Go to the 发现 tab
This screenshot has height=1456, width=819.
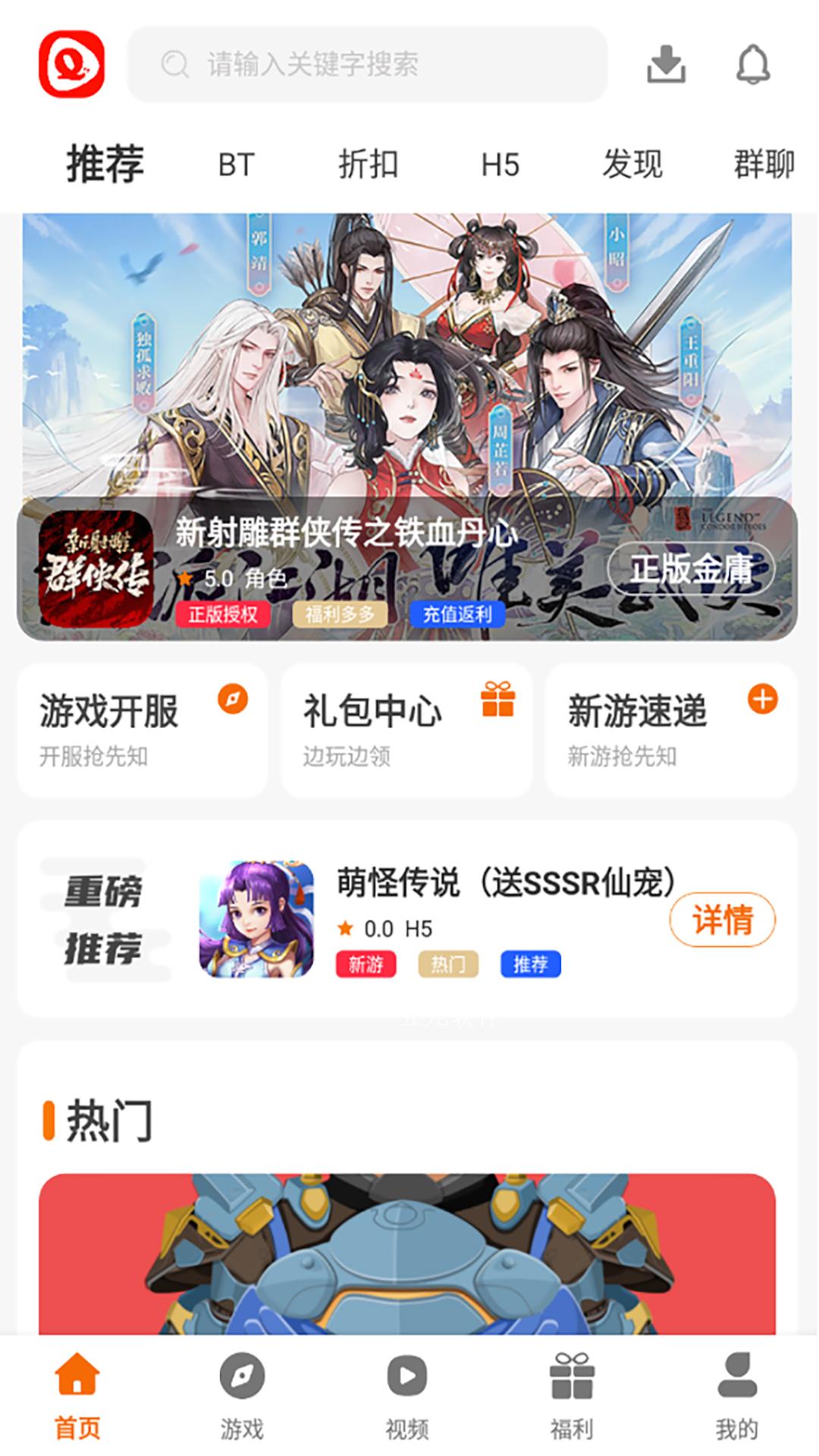click(x=632, y=165)
